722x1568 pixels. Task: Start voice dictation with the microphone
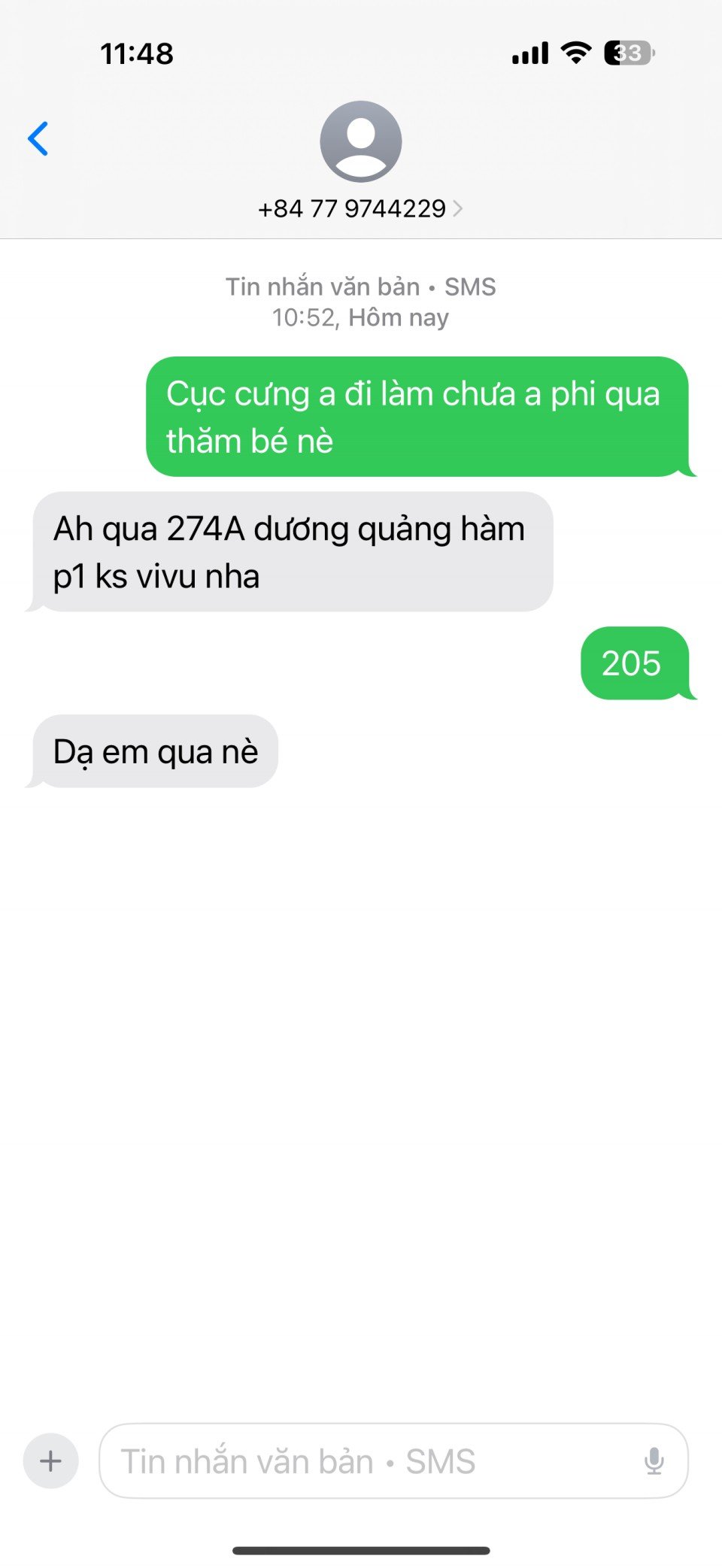tap(654, 1461)
